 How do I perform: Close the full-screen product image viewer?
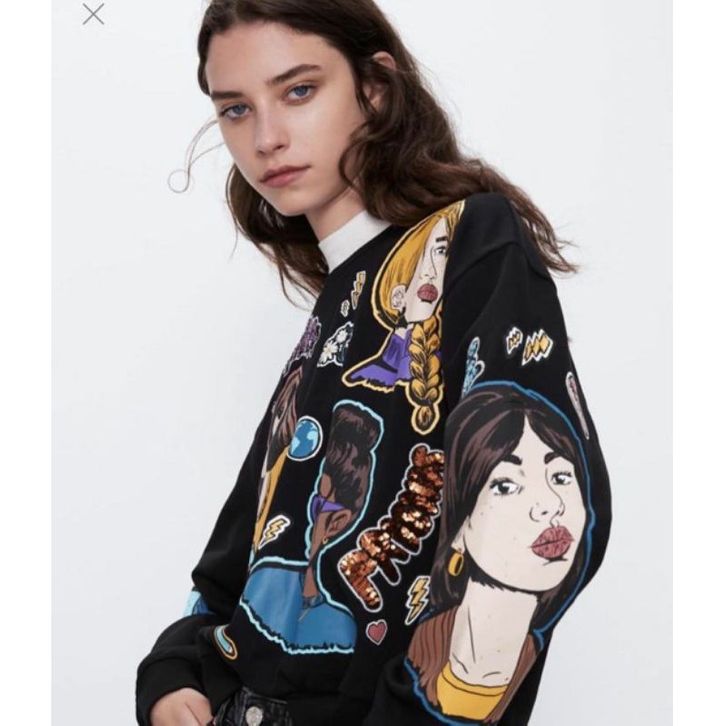(93, 14)
